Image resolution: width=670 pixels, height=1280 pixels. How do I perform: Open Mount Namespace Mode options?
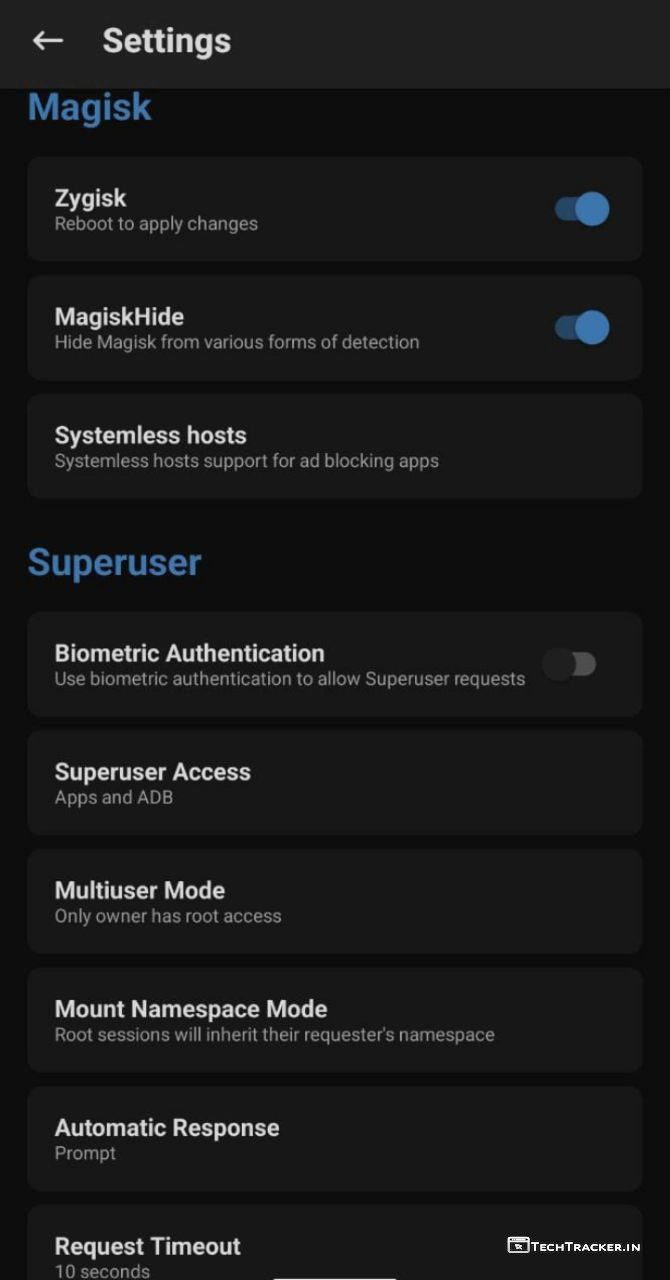point(334,1020)
